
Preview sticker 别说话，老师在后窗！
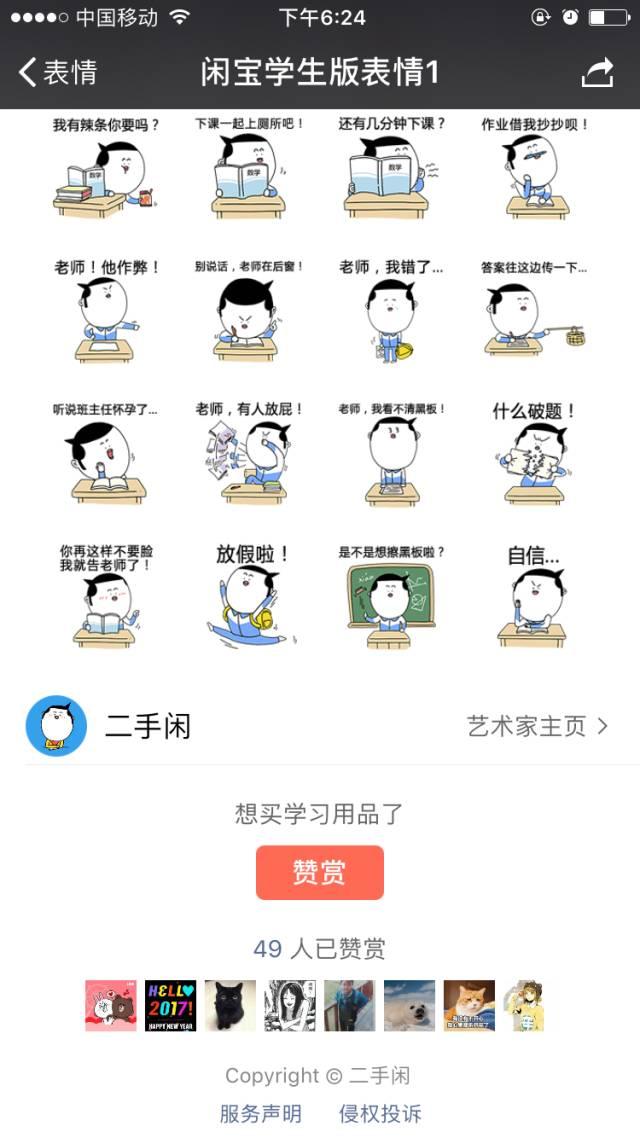249,312
